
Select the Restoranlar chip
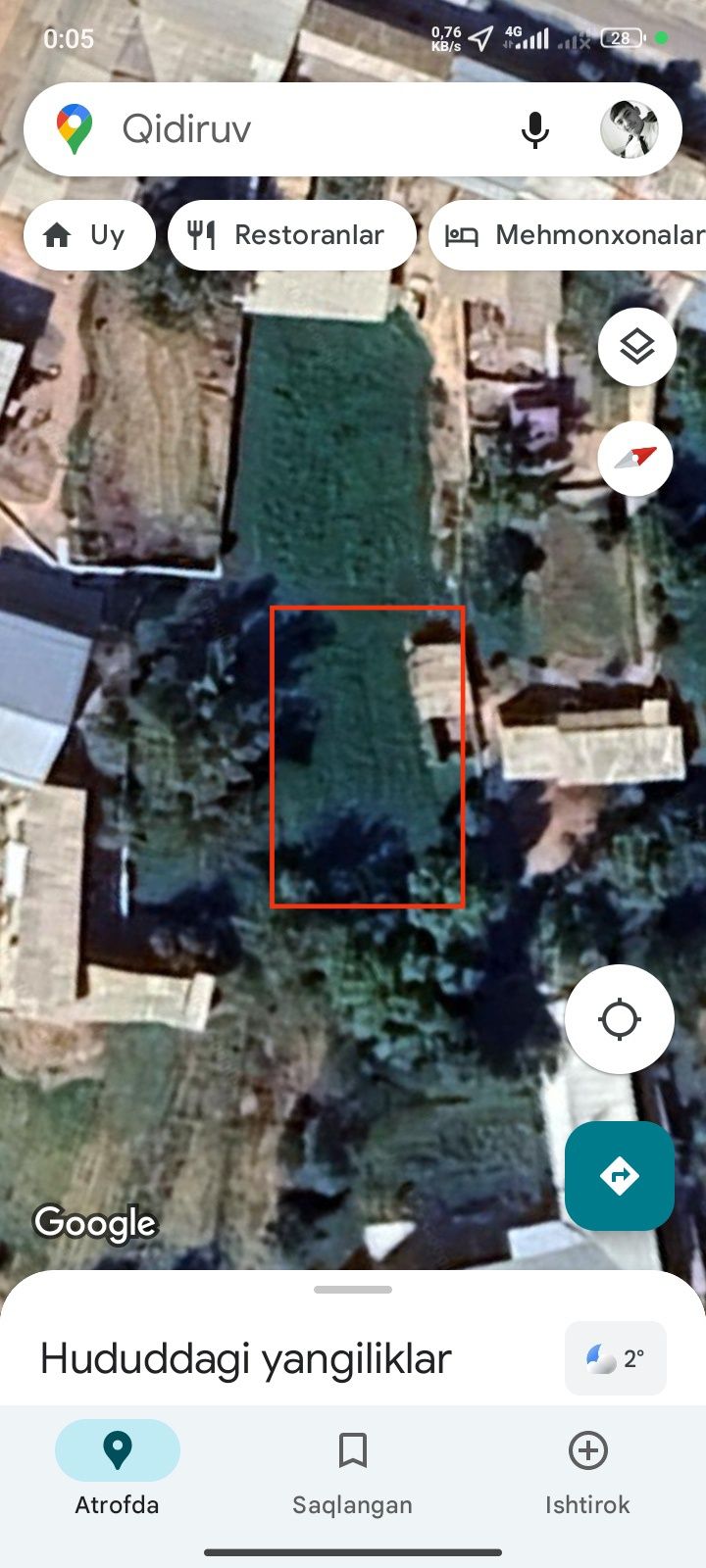point(291,235)
